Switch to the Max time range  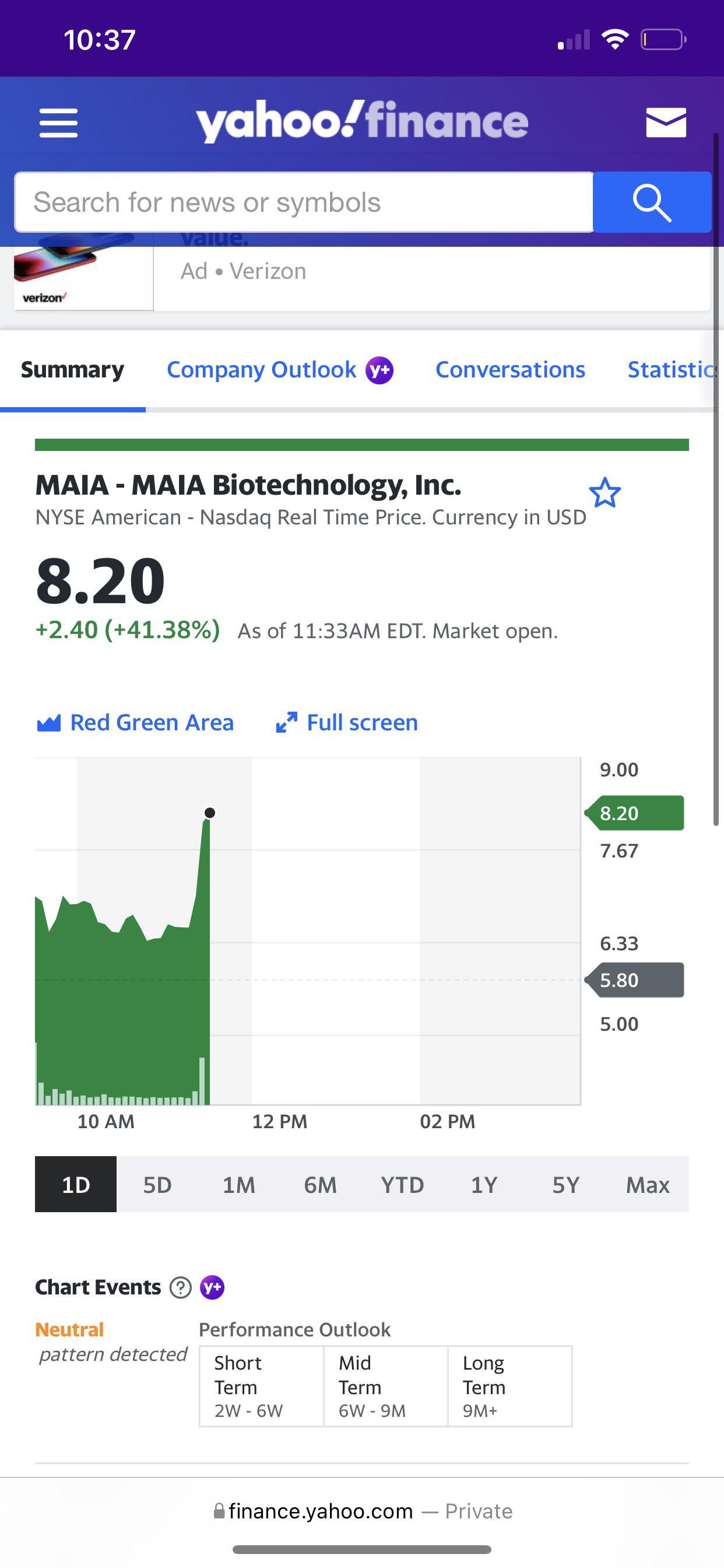pos(646,1185)
